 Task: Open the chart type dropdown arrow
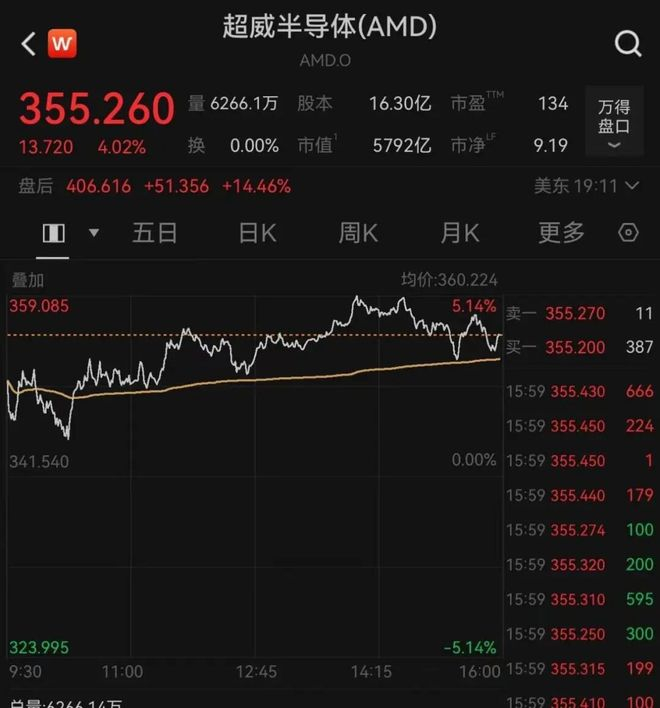click(x=94, y=233)
